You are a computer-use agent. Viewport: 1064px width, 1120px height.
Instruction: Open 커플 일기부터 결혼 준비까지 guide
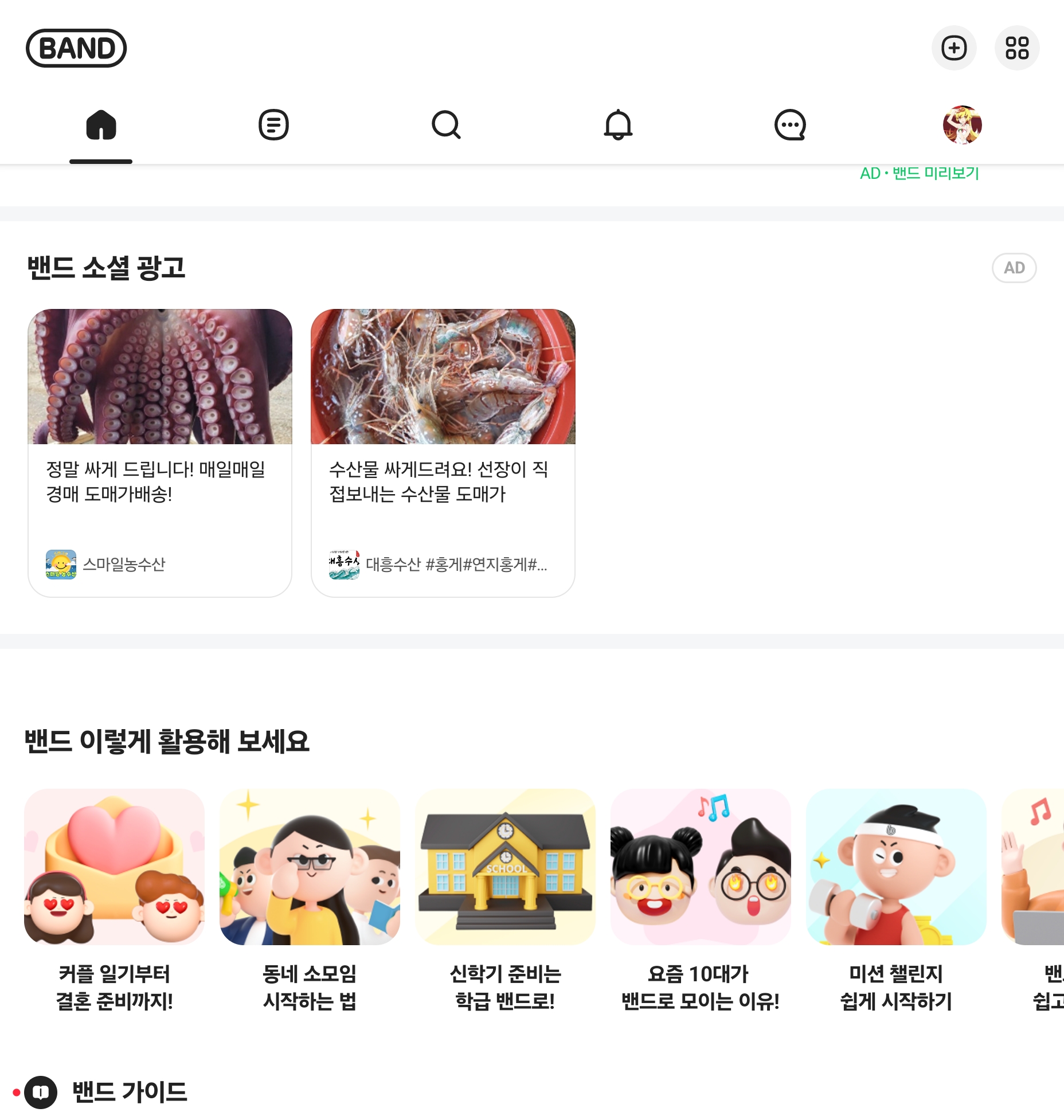tap(114, 900)
